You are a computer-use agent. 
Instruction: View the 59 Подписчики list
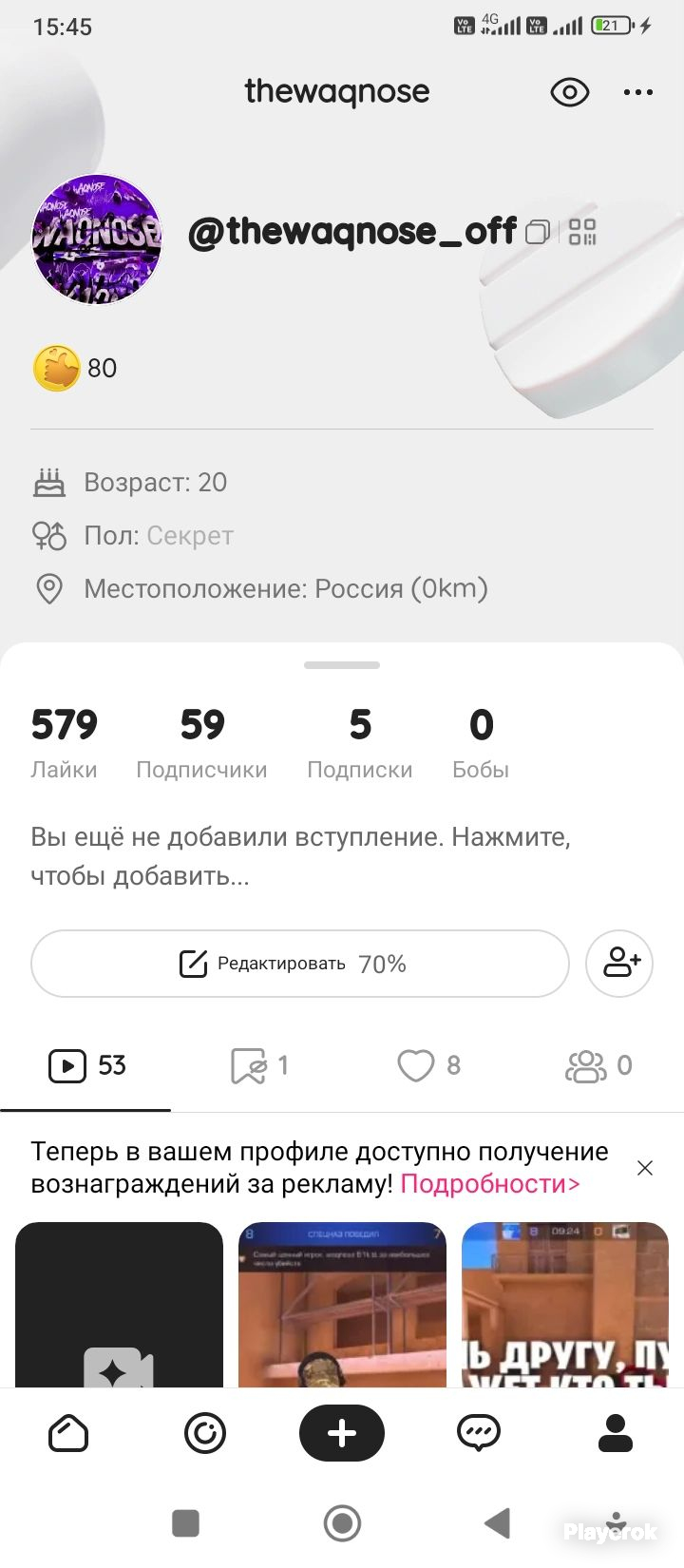coord(201,743)
